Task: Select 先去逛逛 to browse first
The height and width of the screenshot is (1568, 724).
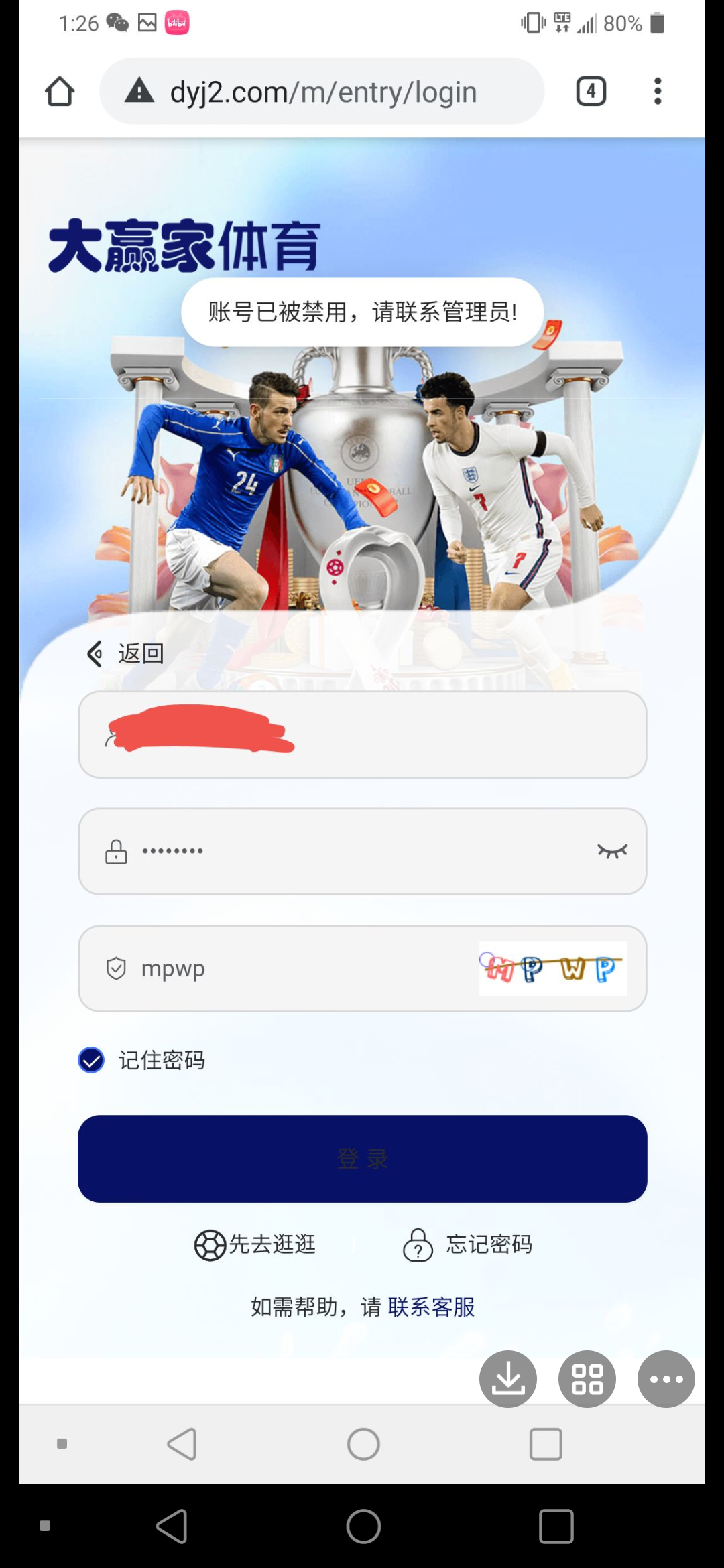Action: tap(255, 1244)
